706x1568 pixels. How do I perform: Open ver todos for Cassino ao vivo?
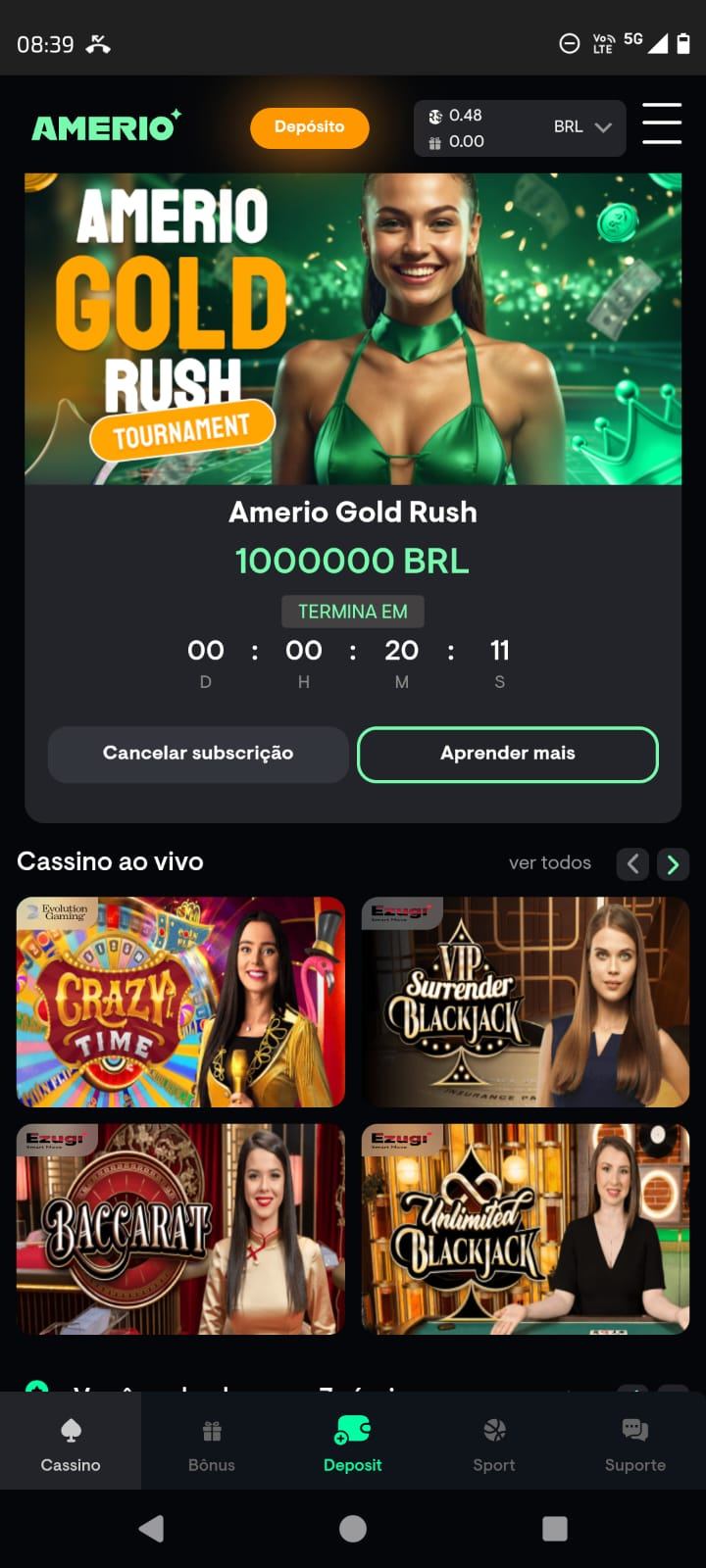[x=549, y=863]
